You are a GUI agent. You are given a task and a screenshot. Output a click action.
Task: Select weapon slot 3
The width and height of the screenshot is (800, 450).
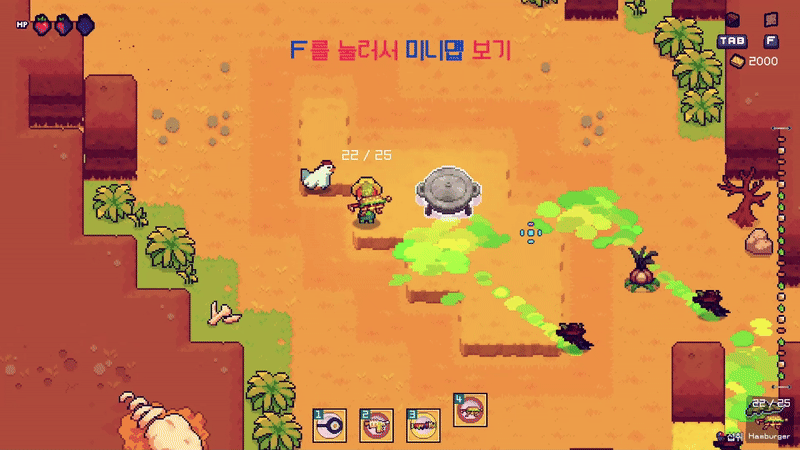tap(422, 425)
